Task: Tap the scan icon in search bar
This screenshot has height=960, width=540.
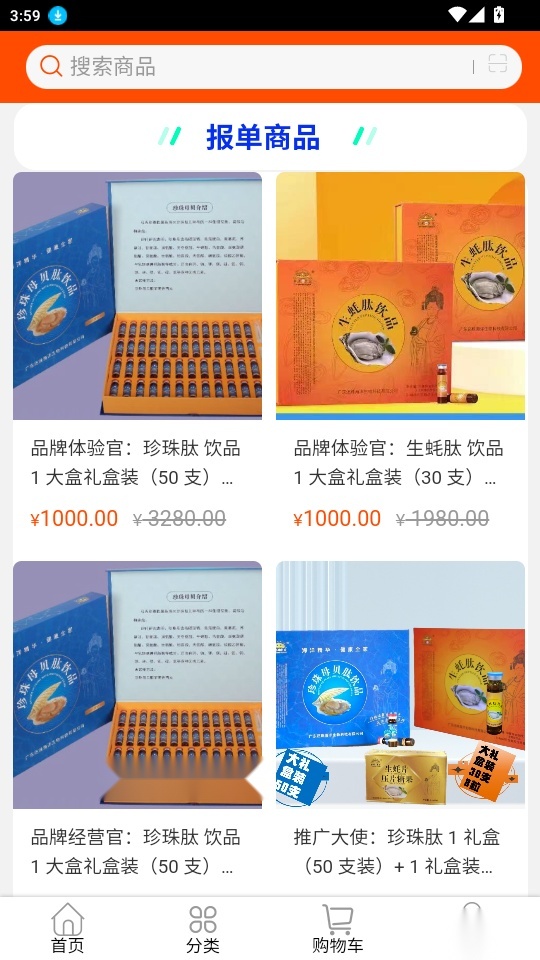Action: [x=497, y=64]
